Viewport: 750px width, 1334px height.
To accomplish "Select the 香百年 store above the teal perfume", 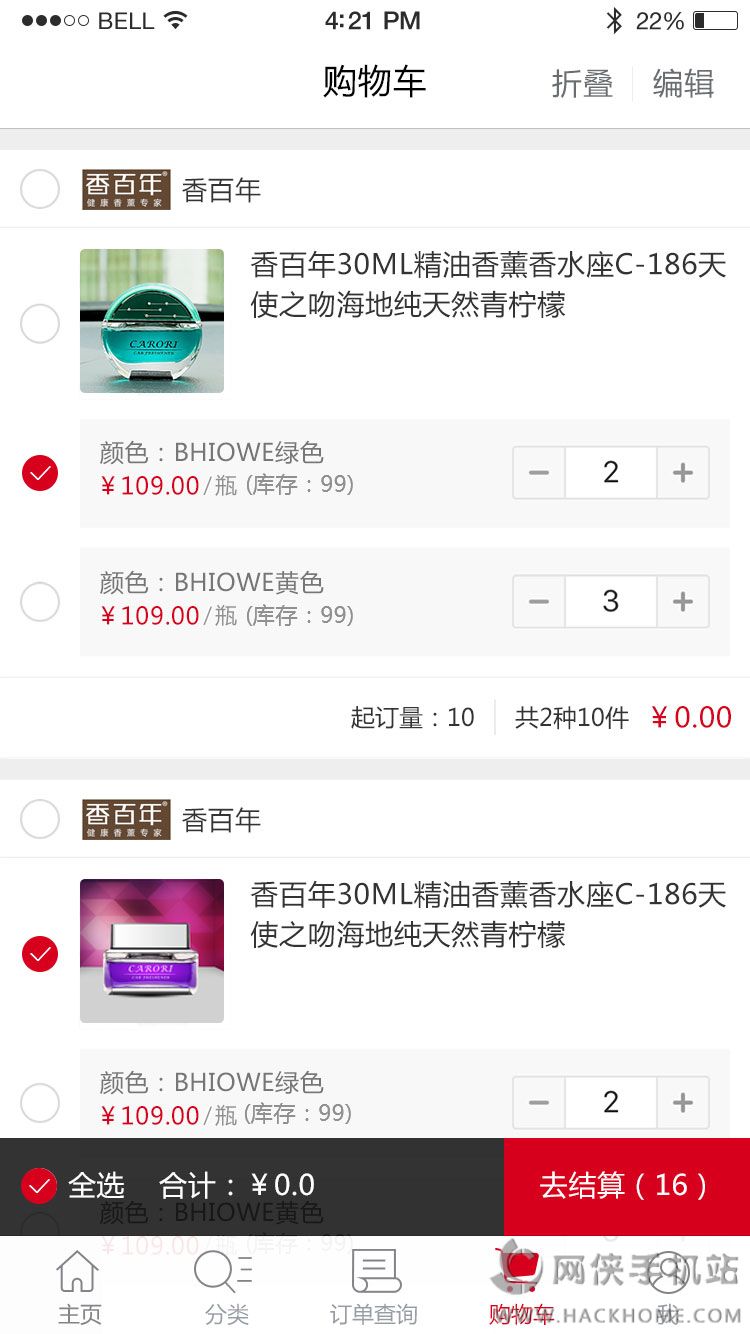I will click(x=40, y=189).
